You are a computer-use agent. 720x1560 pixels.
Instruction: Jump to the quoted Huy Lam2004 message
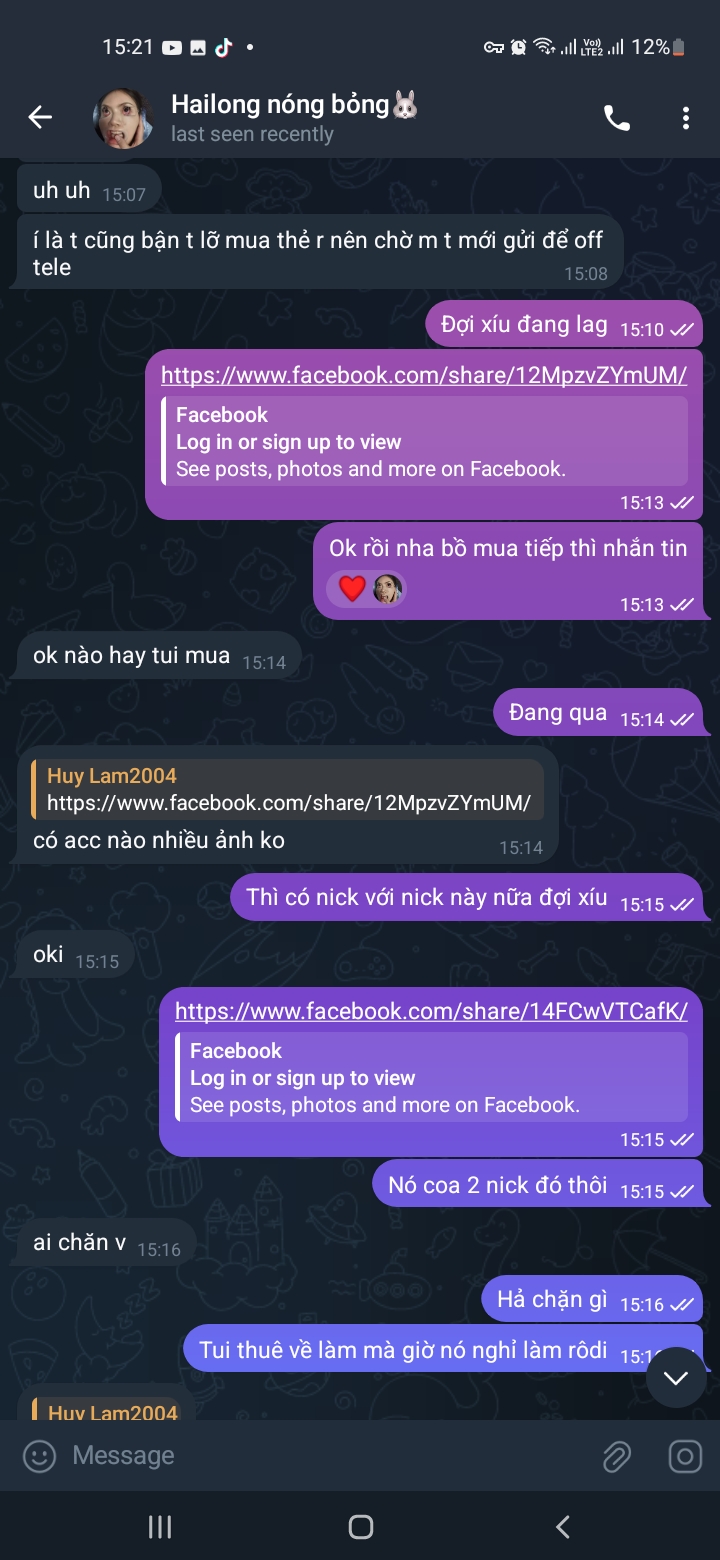click(287, 790)
